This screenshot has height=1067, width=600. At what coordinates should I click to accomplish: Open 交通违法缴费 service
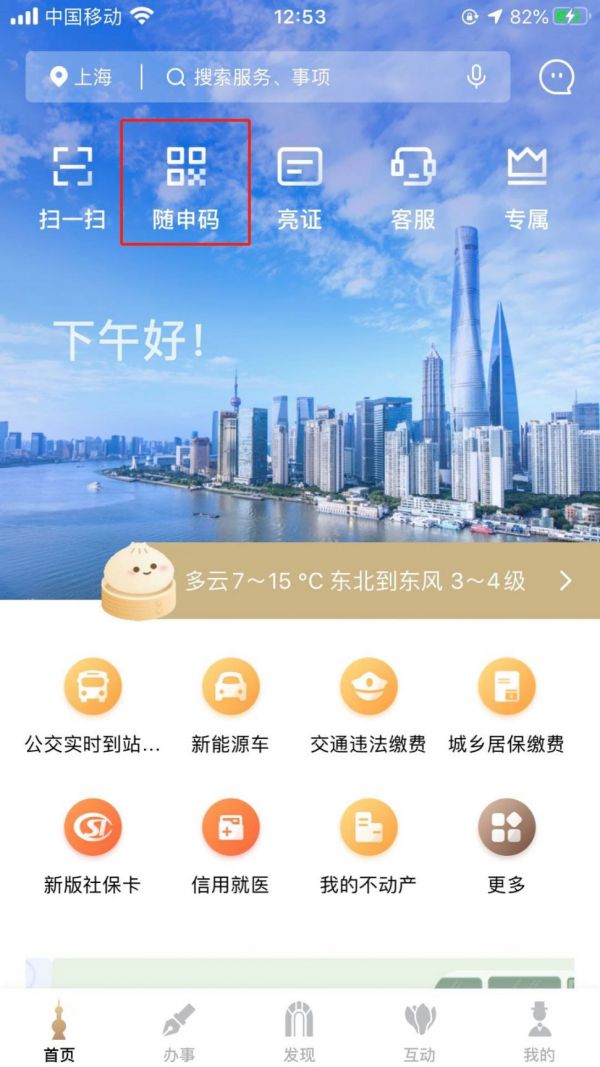(369, 708)
